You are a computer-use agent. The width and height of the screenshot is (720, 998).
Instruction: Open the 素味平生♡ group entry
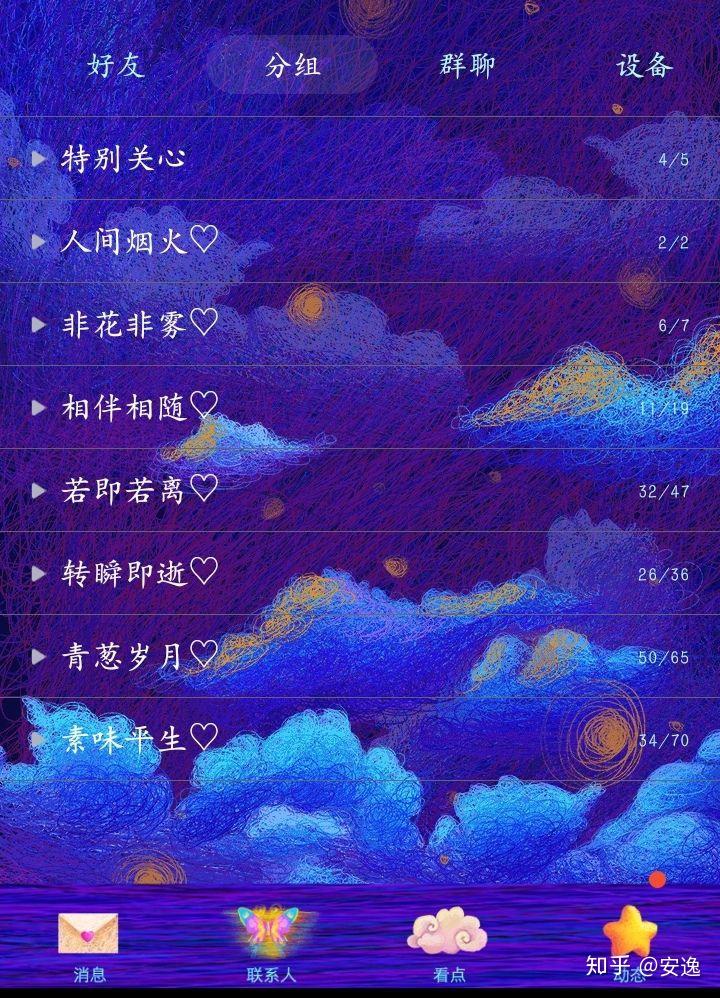(x=135, y=740)
